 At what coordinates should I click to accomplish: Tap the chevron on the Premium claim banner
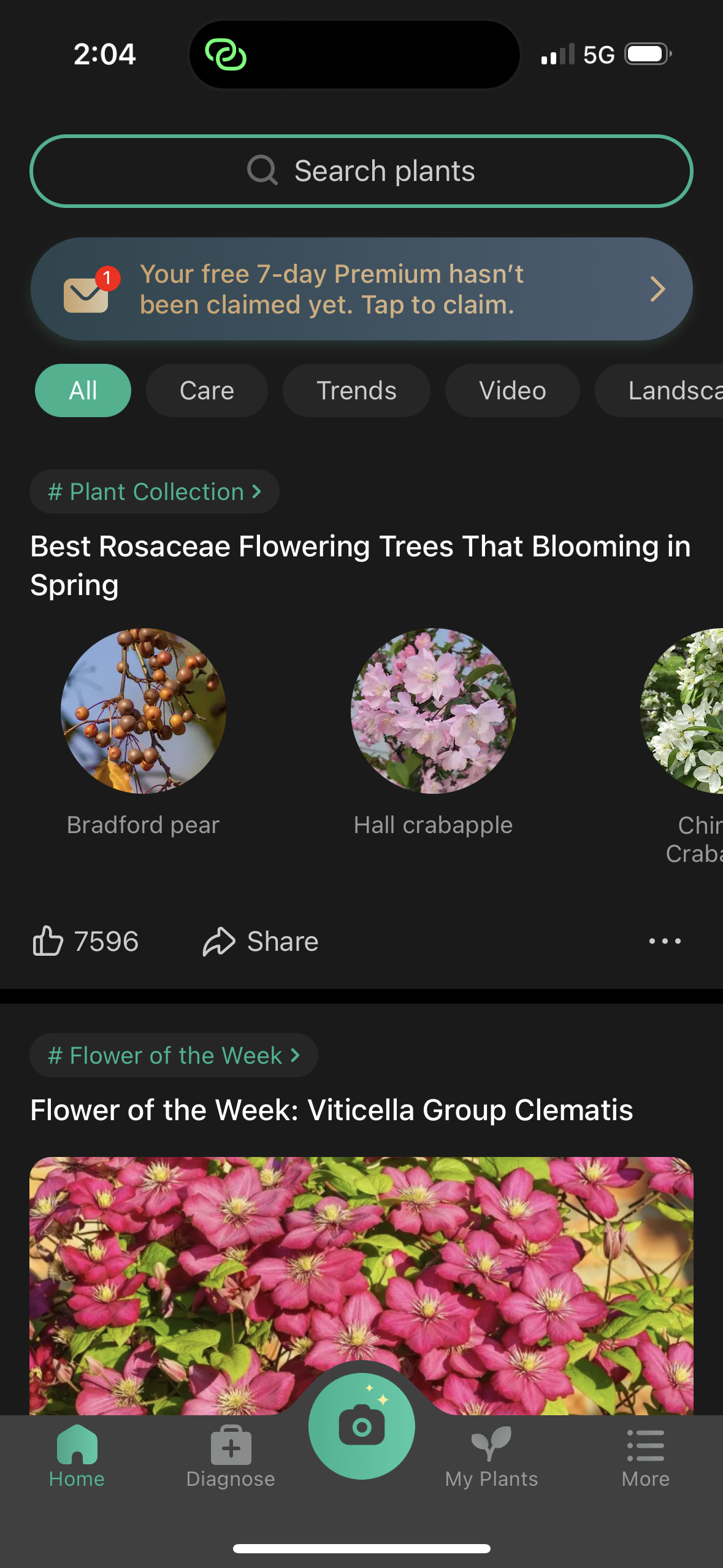(x=657, y=288)
